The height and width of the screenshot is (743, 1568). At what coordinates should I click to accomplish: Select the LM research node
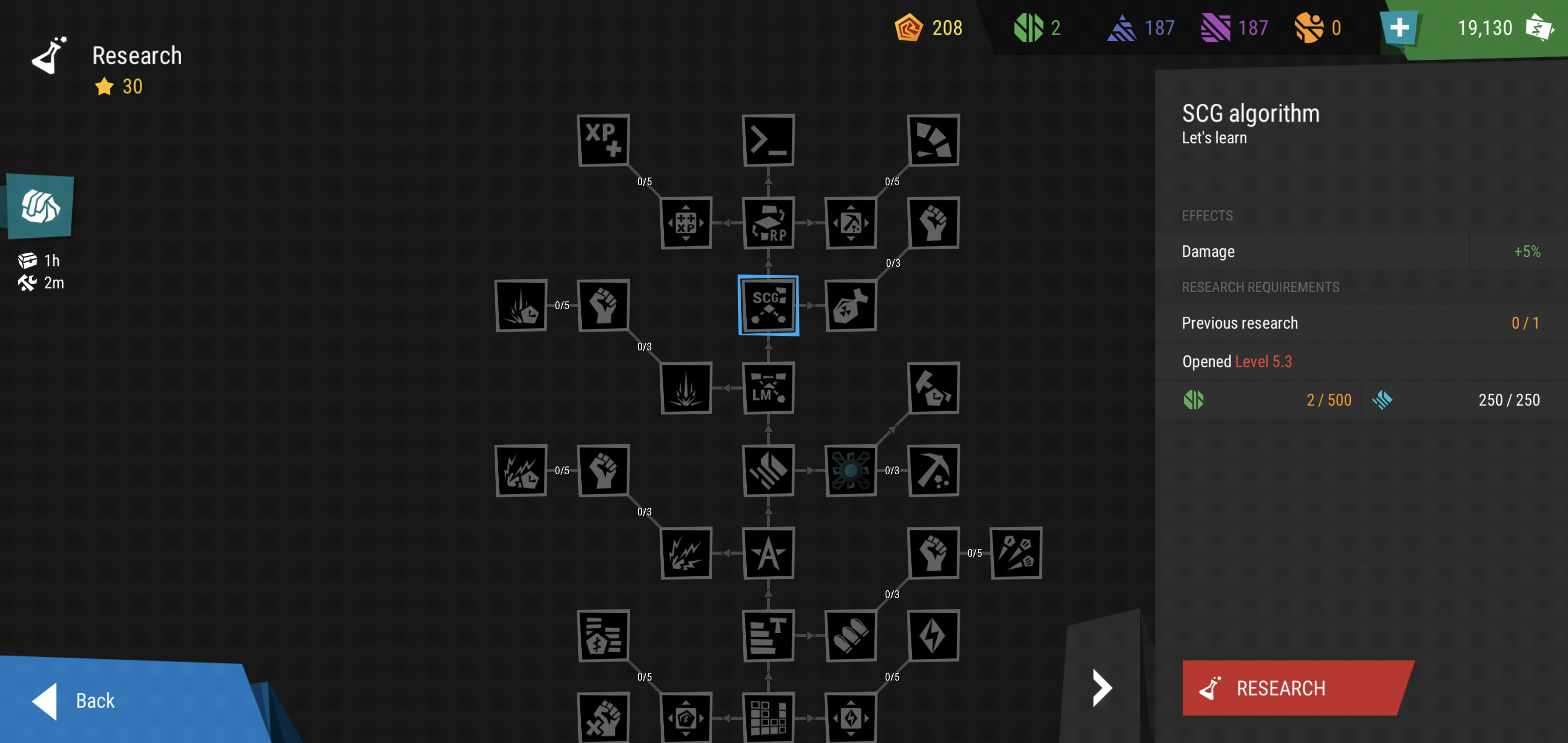click(768, 388)
